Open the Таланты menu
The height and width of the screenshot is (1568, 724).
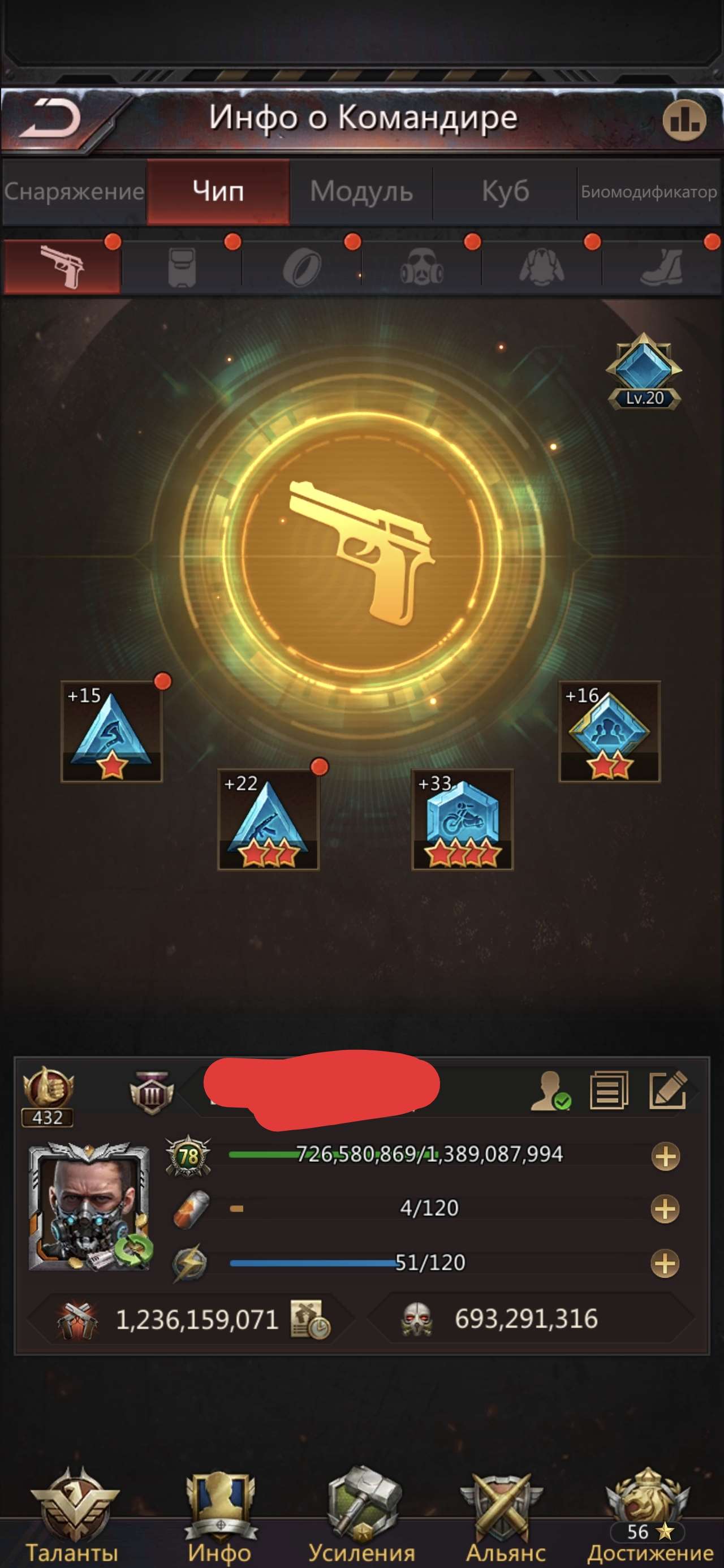pyautogui.click(x=73, y=1515)
